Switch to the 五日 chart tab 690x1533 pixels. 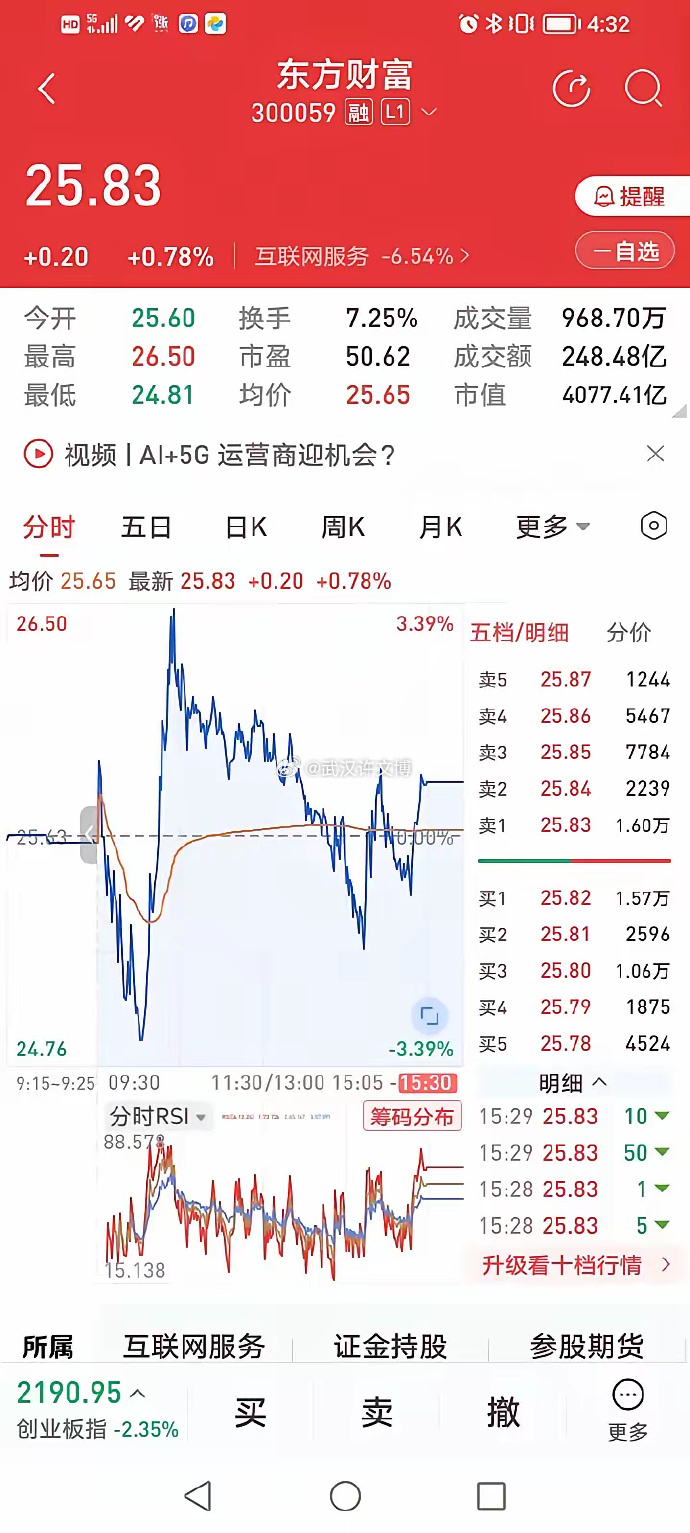(x=146, y=527)
